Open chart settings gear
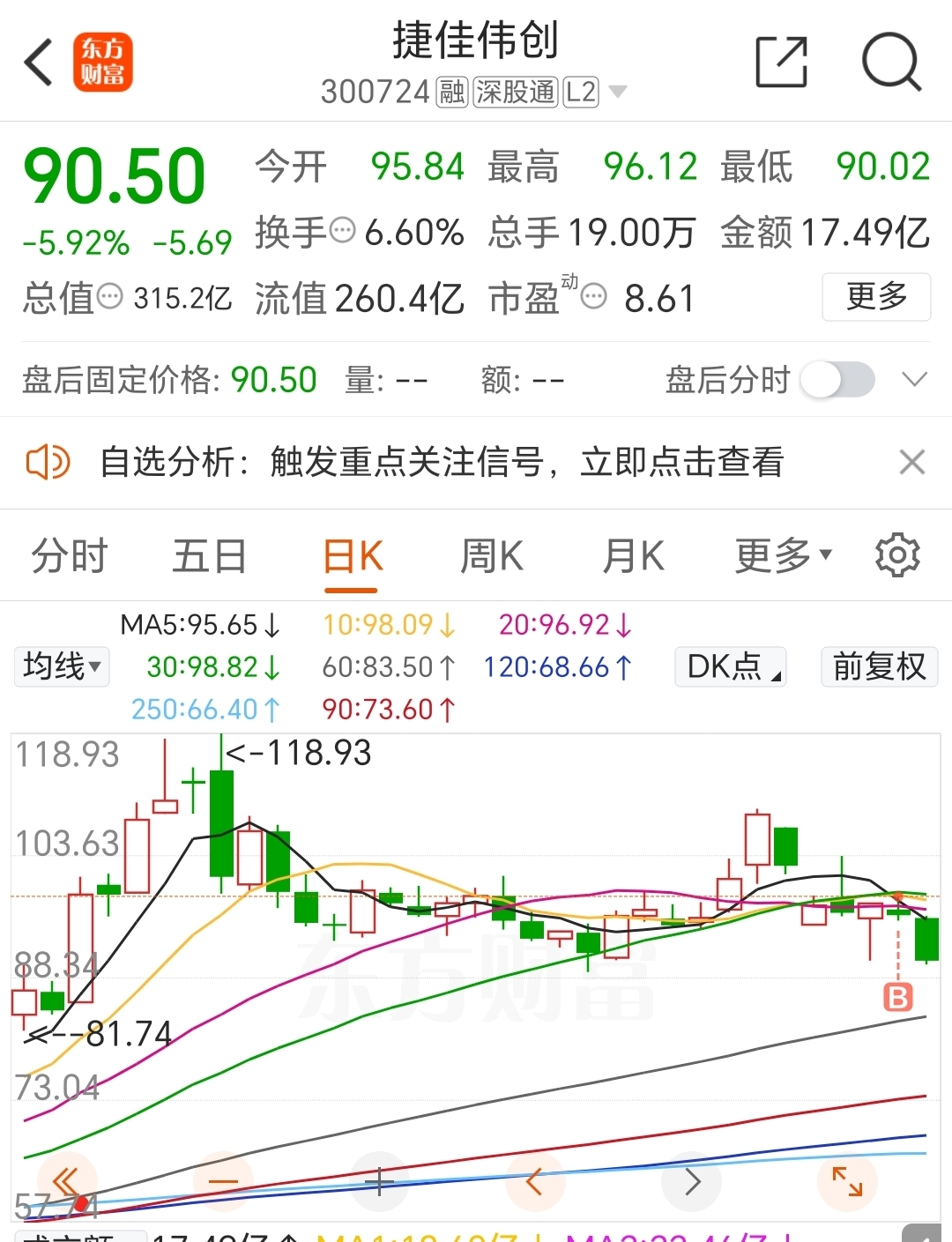This screenshot has height=1242, width=952. pyautogui.click(x=897, y=555)
